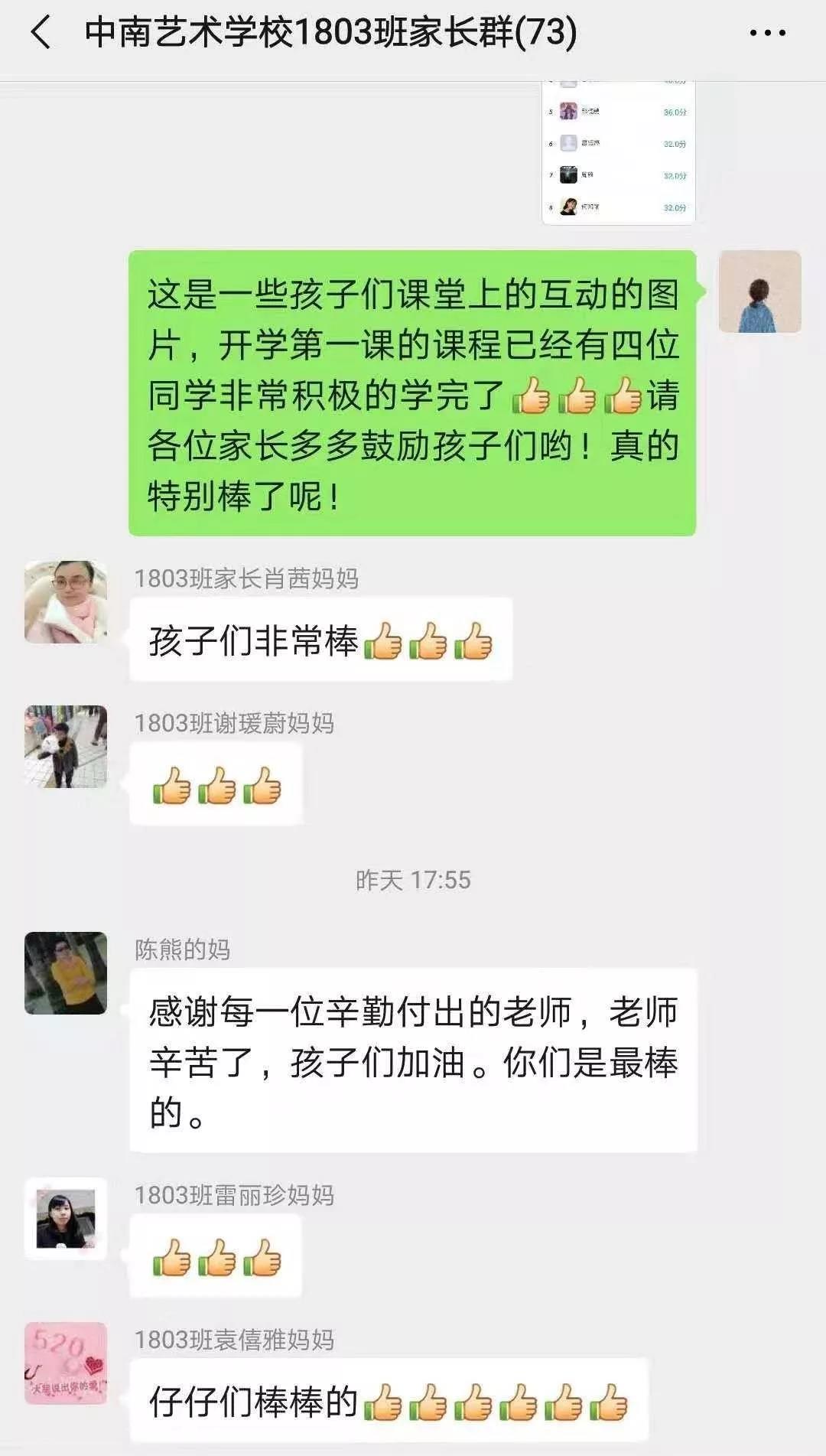View 谢瑗蔚妈妈's profile avatar
Viewport: 826px width, 1456px height.
(66, 746)
